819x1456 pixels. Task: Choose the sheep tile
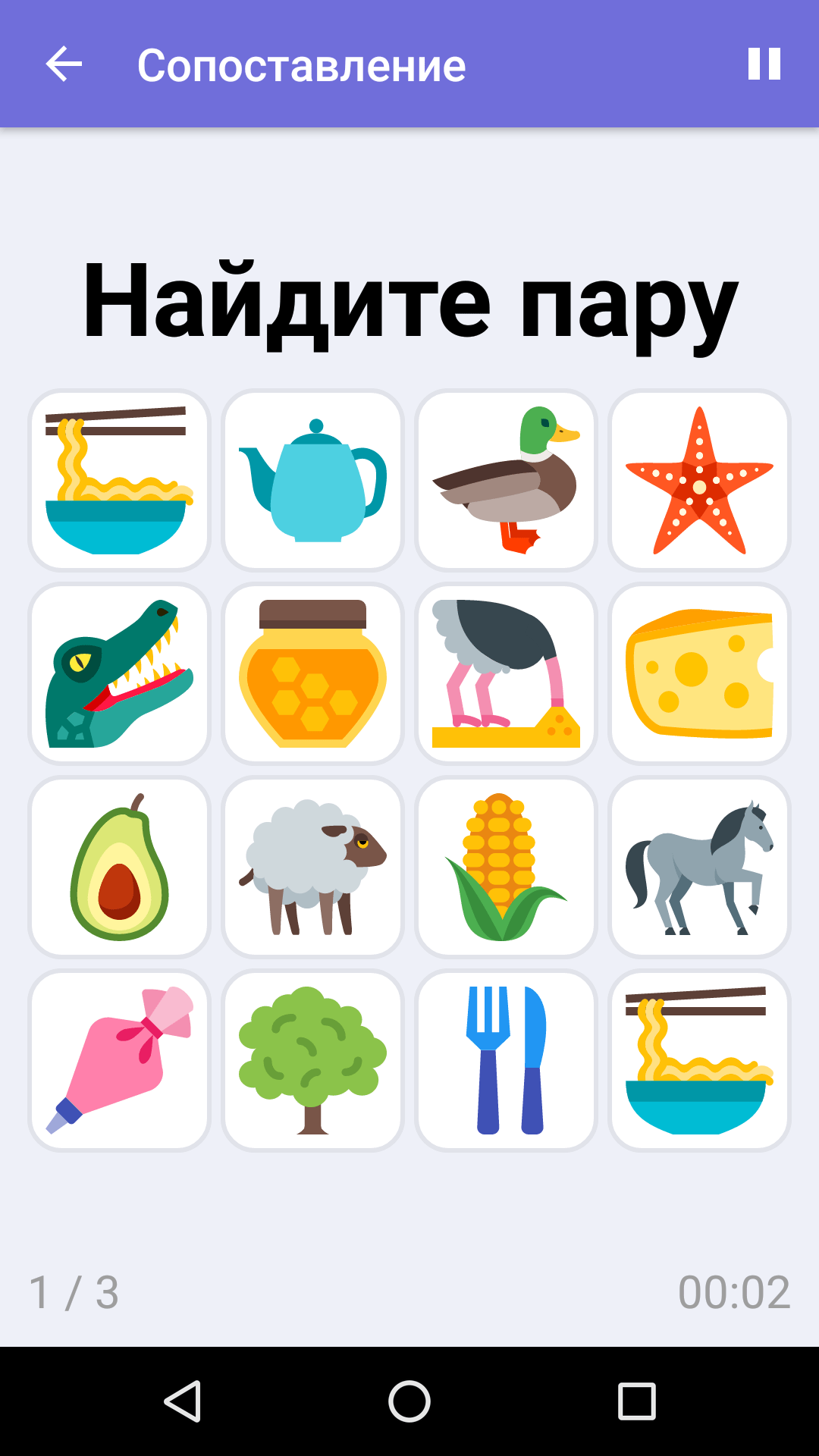[x=312, y=867]
